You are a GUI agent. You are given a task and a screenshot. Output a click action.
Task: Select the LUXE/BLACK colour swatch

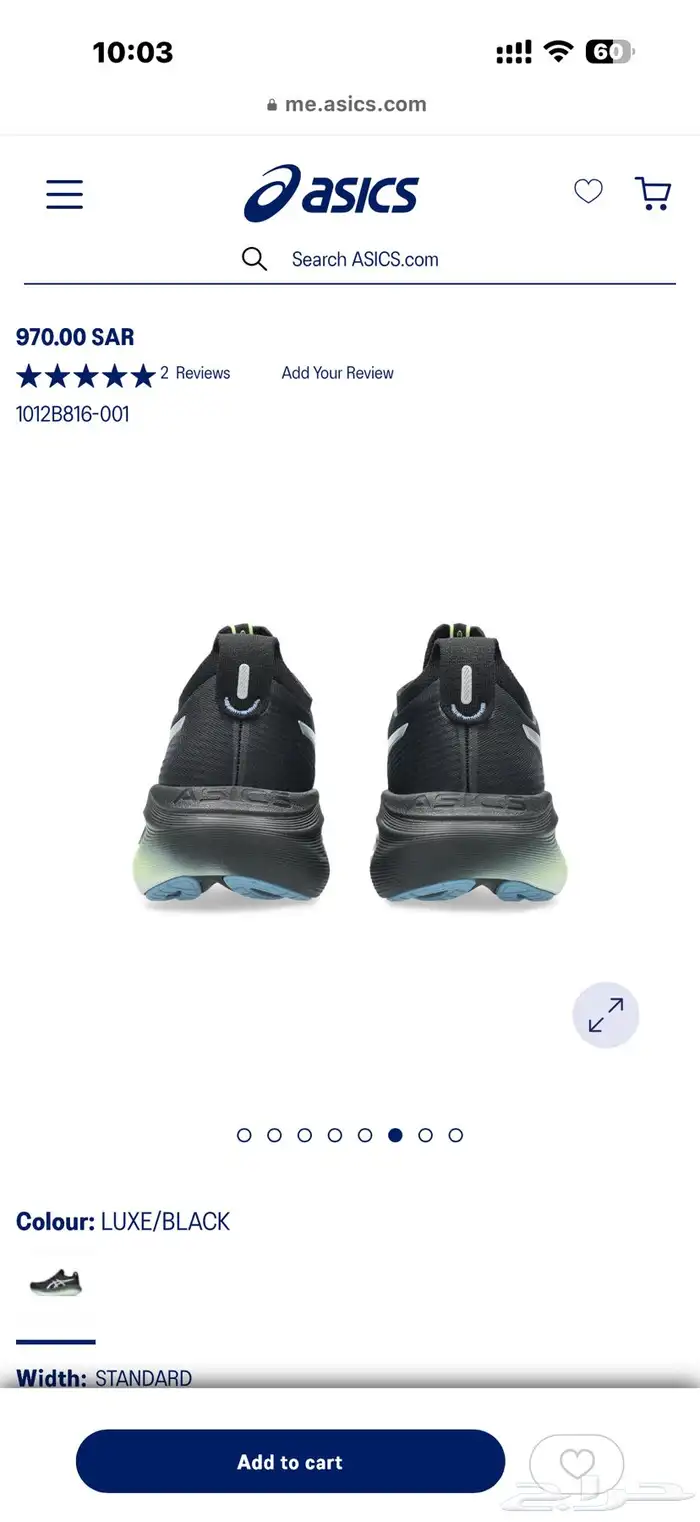56,1281
